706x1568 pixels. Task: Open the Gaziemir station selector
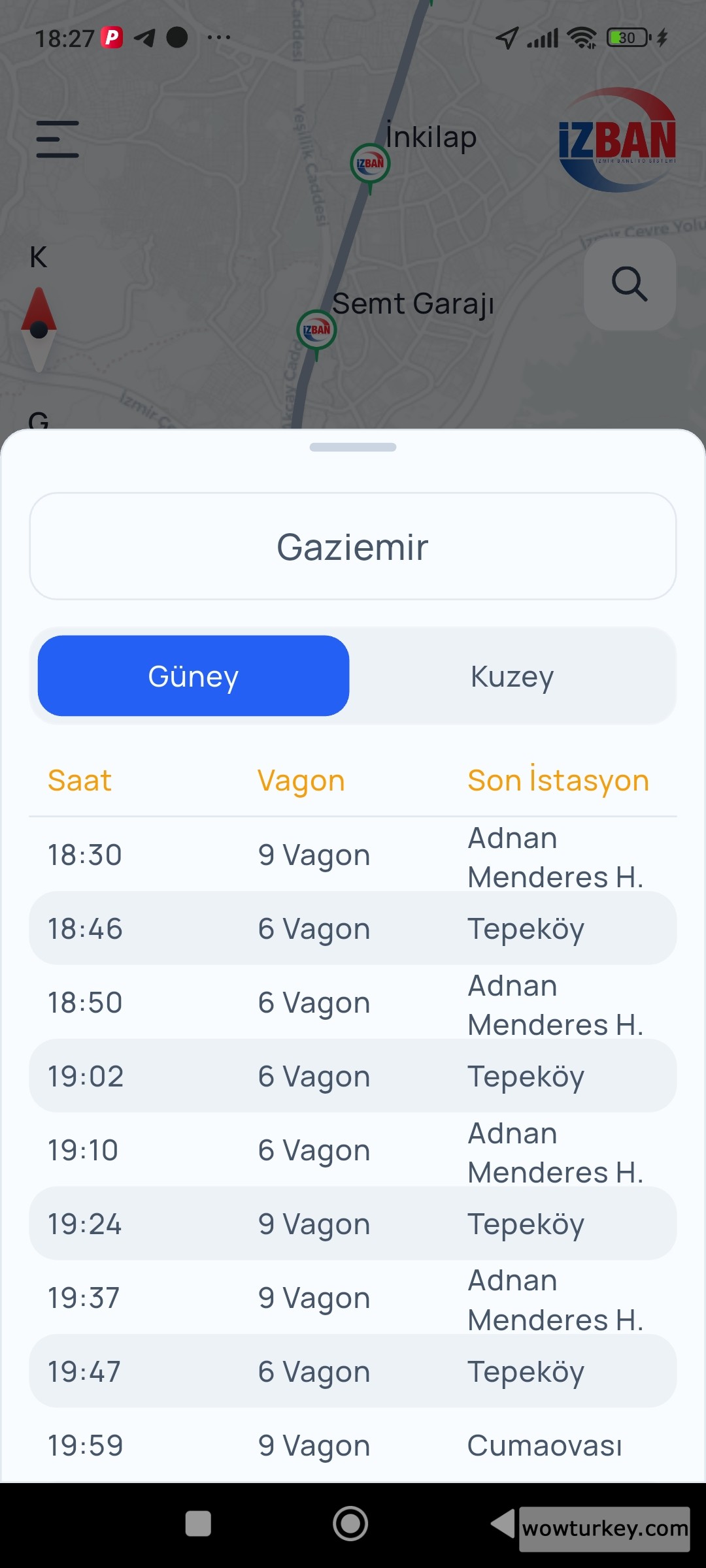[353, 546]
